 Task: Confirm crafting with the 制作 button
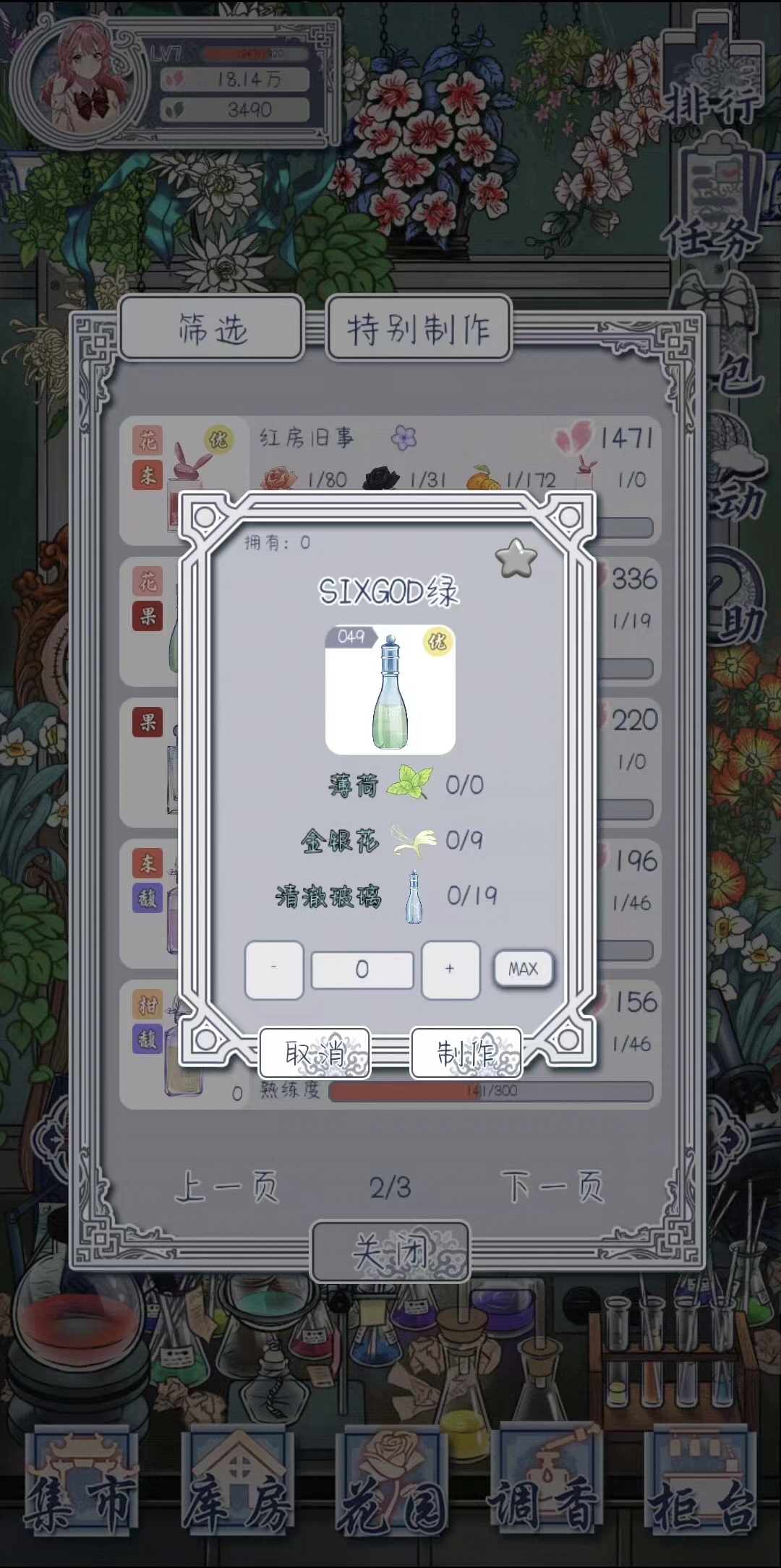pyautogui.click(x=466, y=1053)
